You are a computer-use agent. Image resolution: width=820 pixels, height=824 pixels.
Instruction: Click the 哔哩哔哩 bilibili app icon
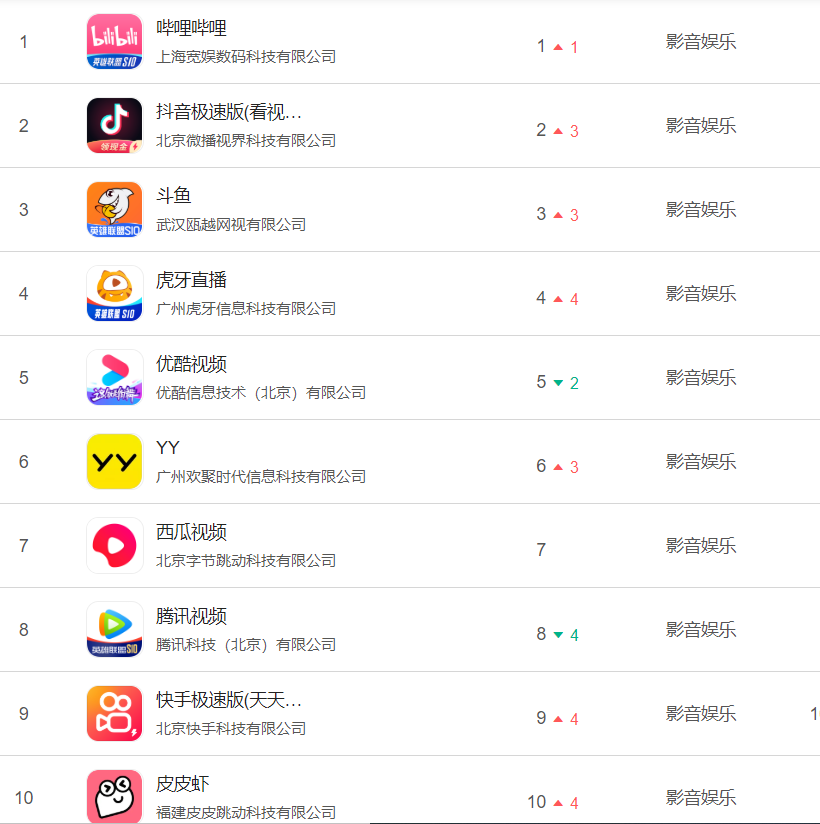[x=113, y=41]
